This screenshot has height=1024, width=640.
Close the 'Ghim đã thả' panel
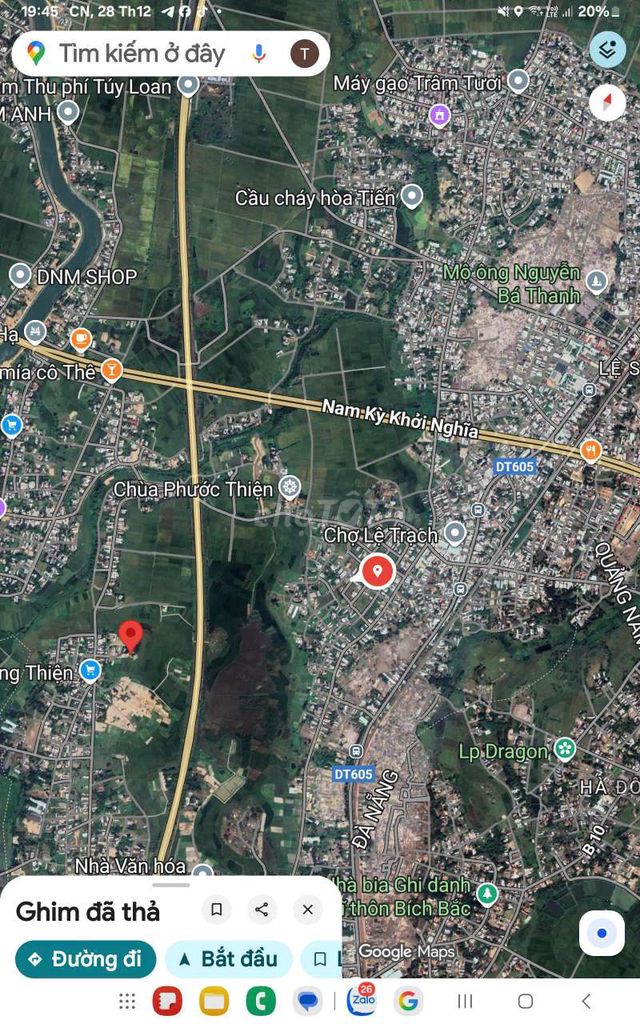tap(308, 909)
